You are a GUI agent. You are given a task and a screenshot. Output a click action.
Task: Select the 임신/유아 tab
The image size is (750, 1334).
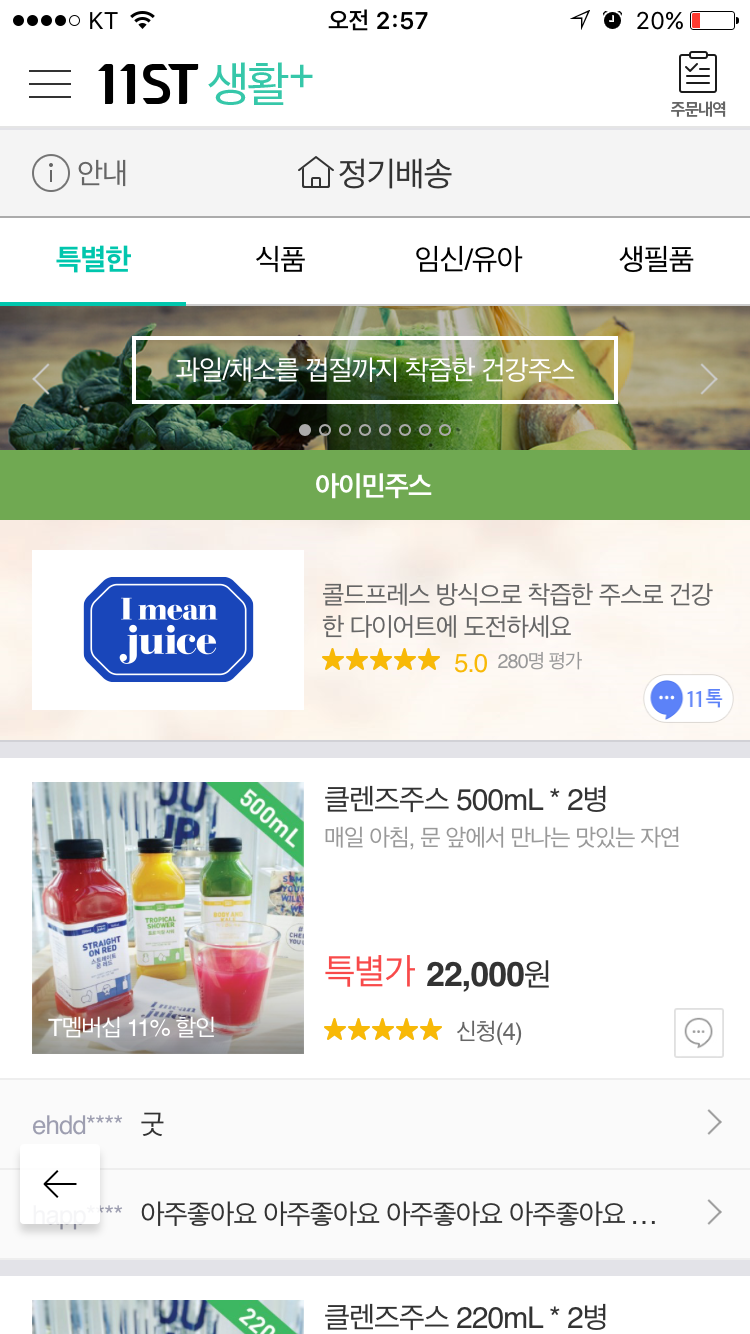pos(468,260)
